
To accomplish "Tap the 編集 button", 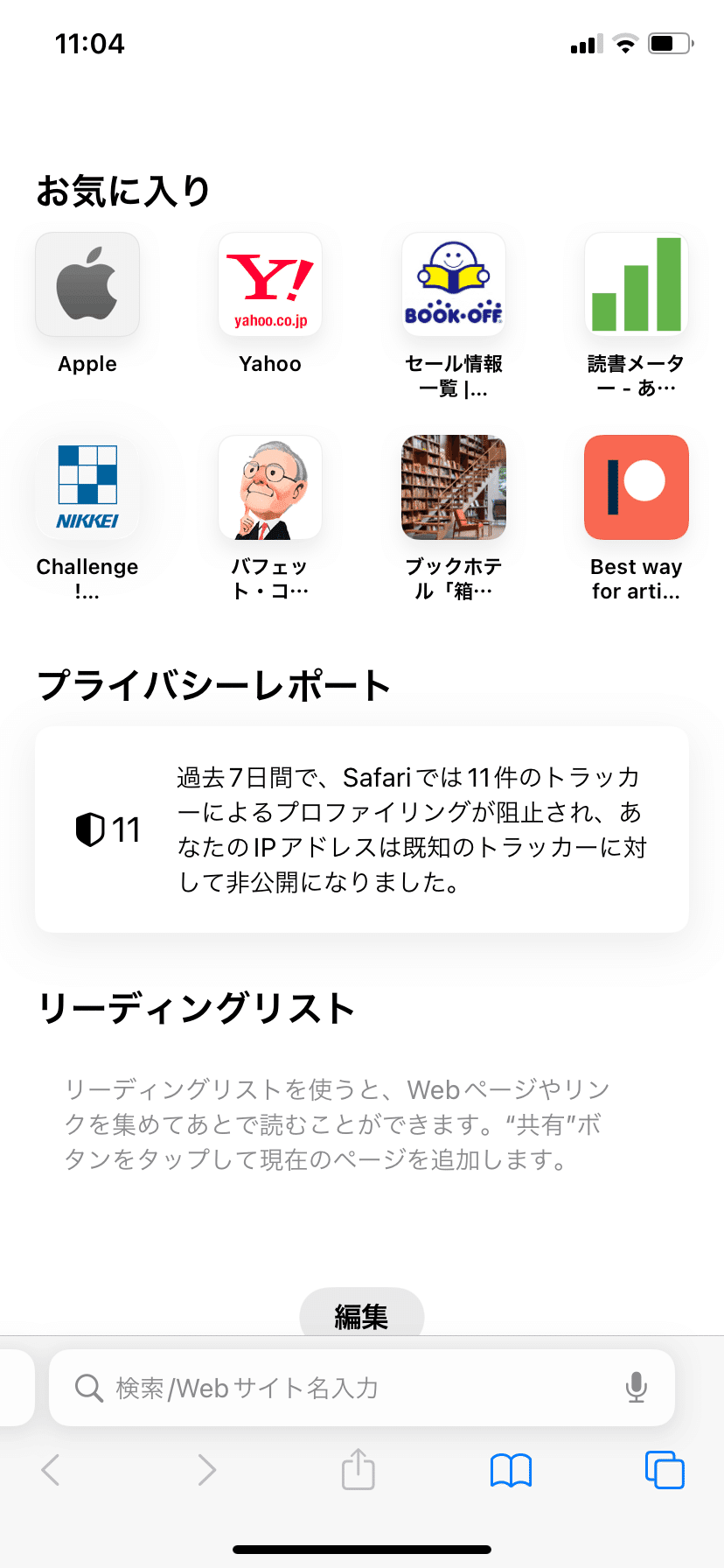I will pyautogui.click(x=362, y=1315).
